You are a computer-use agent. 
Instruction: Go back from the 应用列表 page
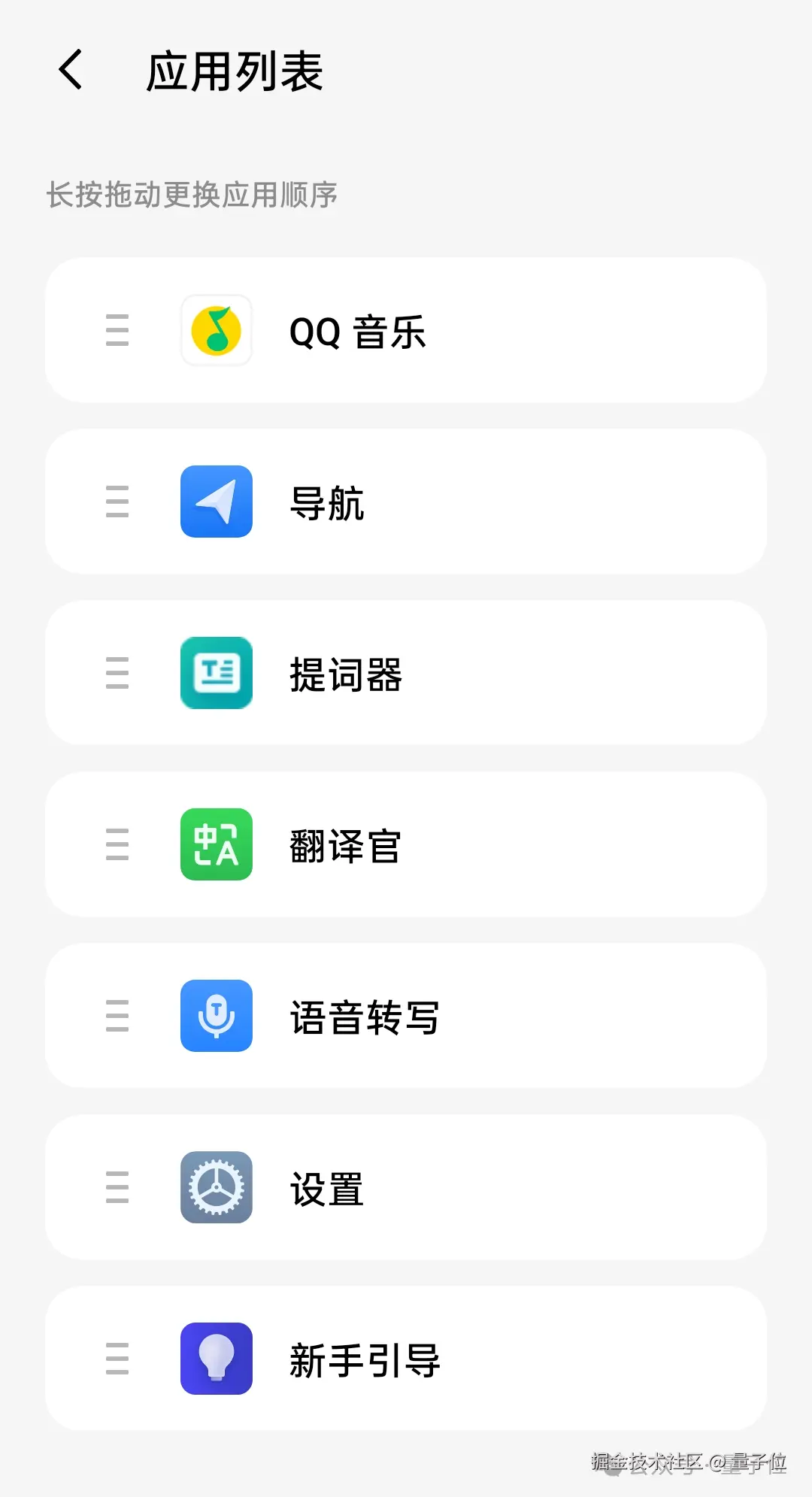tap(71, 71)
